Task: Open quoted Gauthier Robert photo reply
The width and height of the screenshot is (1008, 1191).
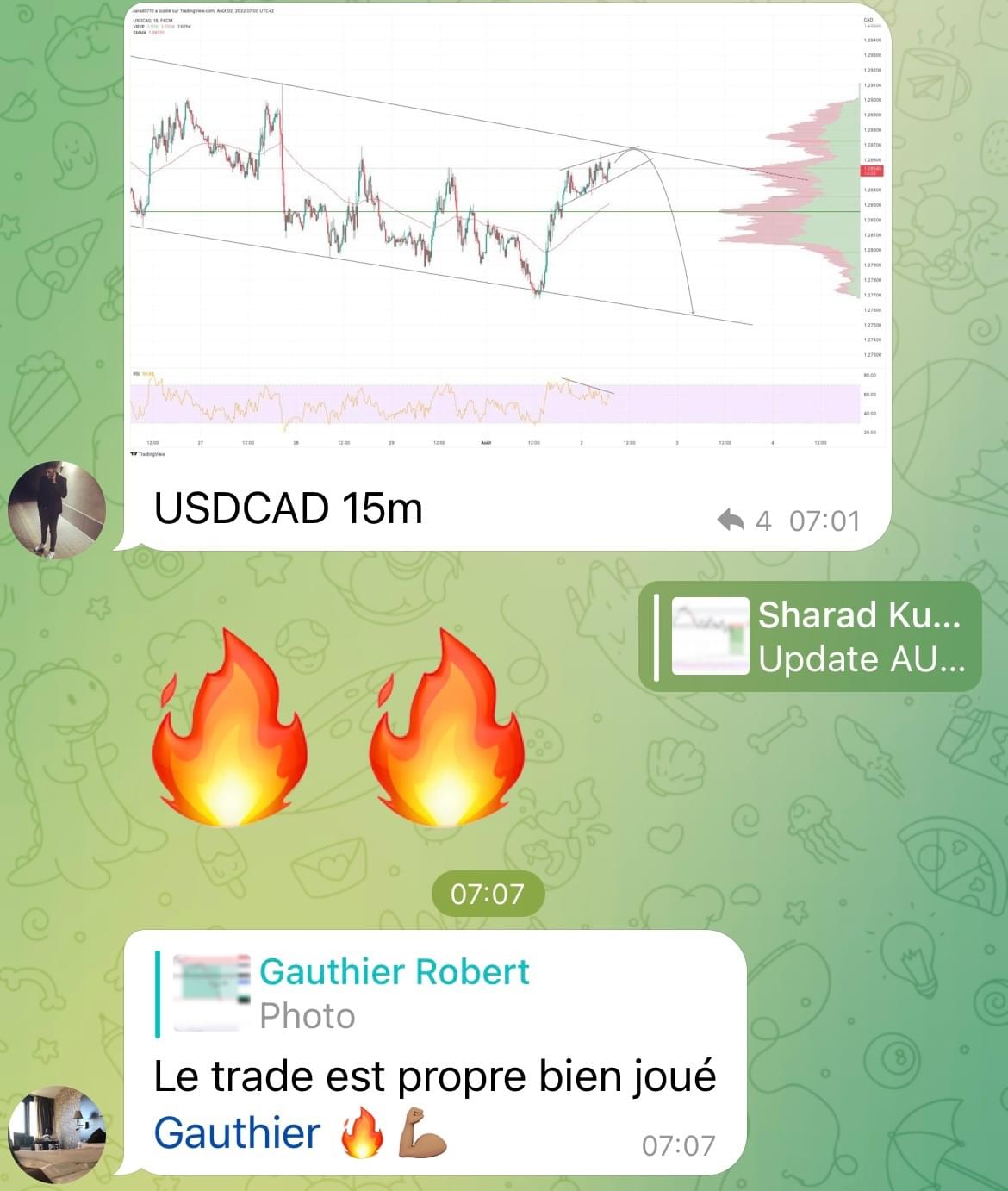Action: (x=353, y=994)
